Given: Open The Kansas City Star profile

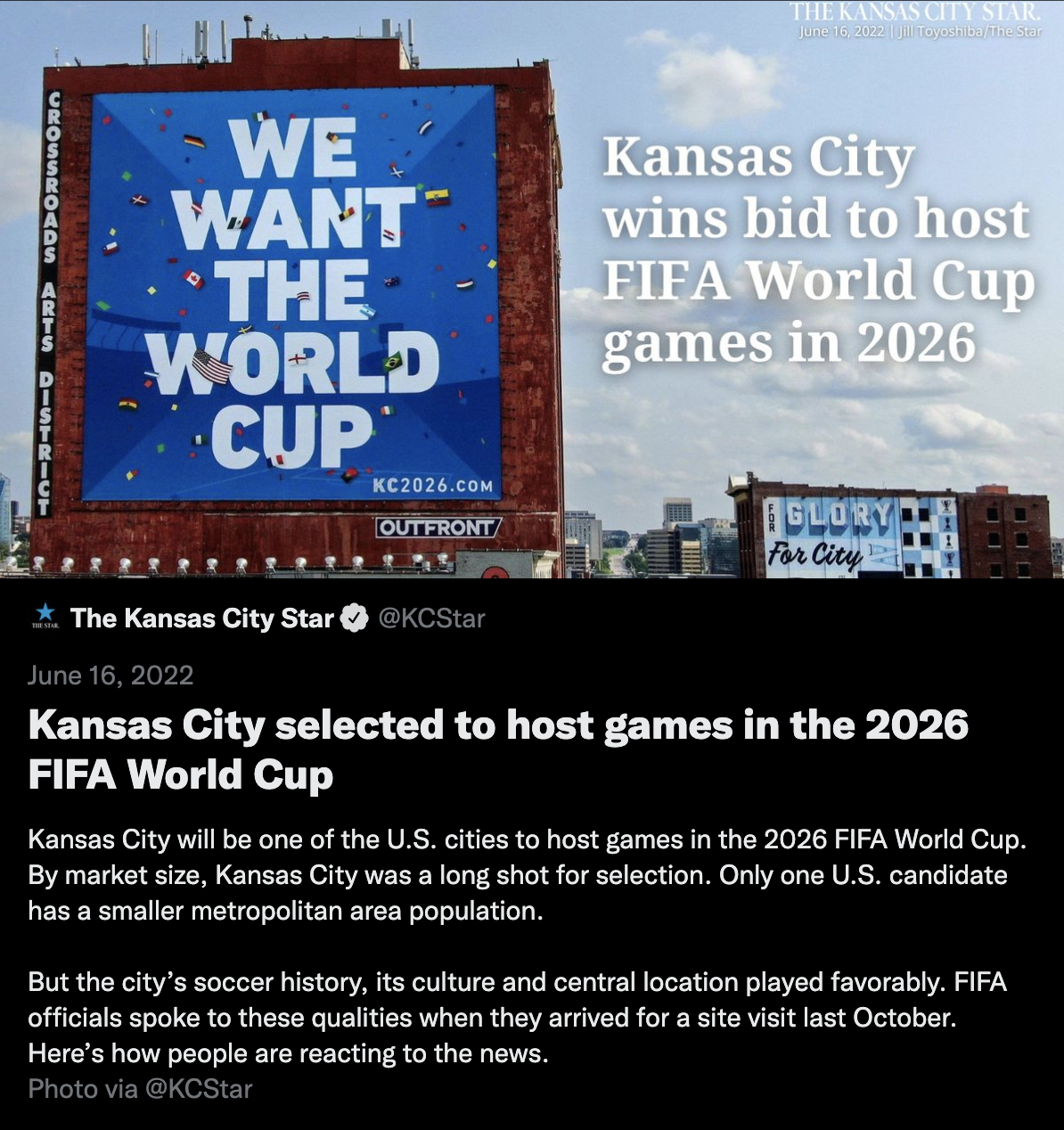Looking at the screenshot, I should click(x=202, y=618).
